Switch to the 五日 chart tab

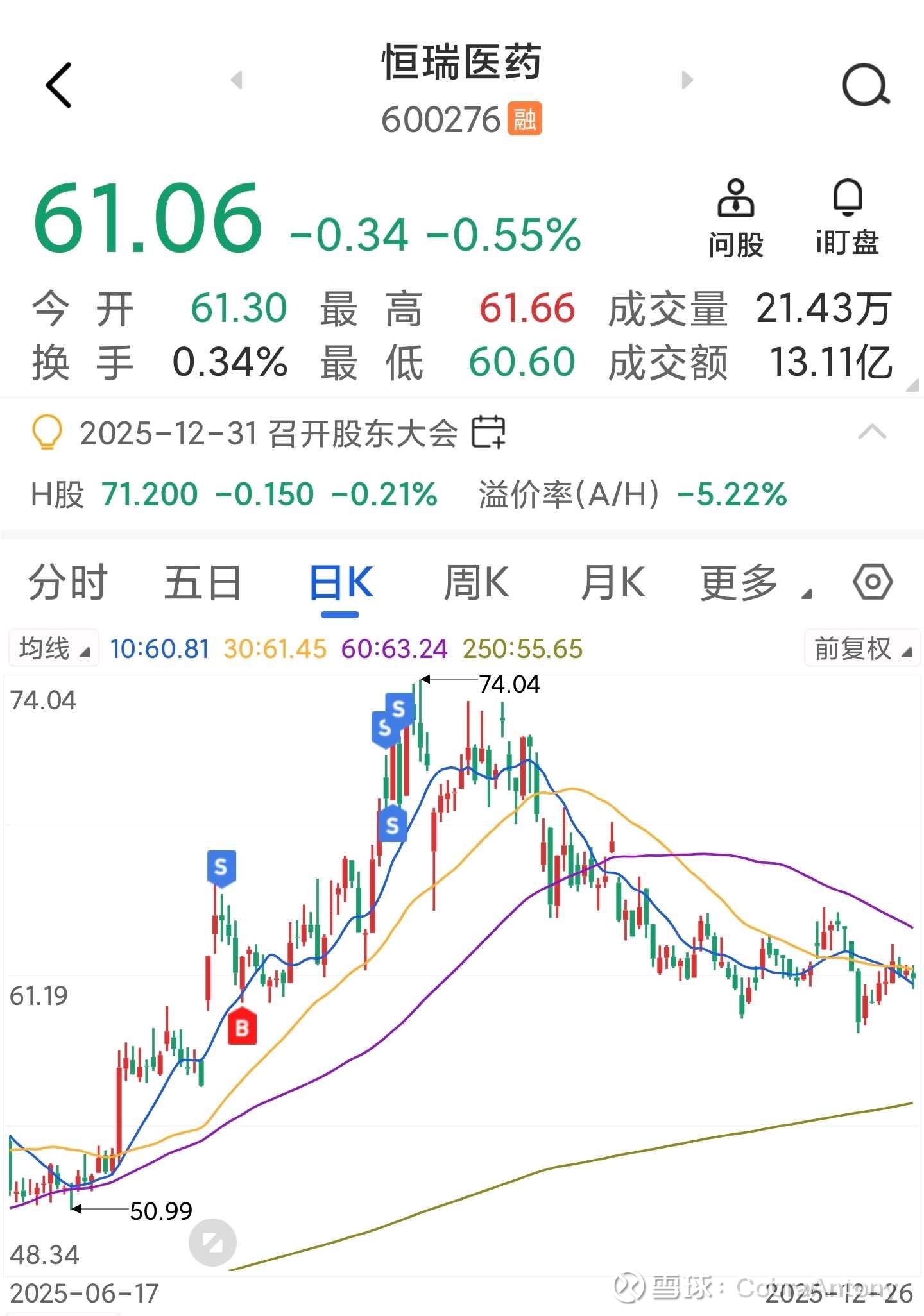pyautogui.click(x=203, y=582)
